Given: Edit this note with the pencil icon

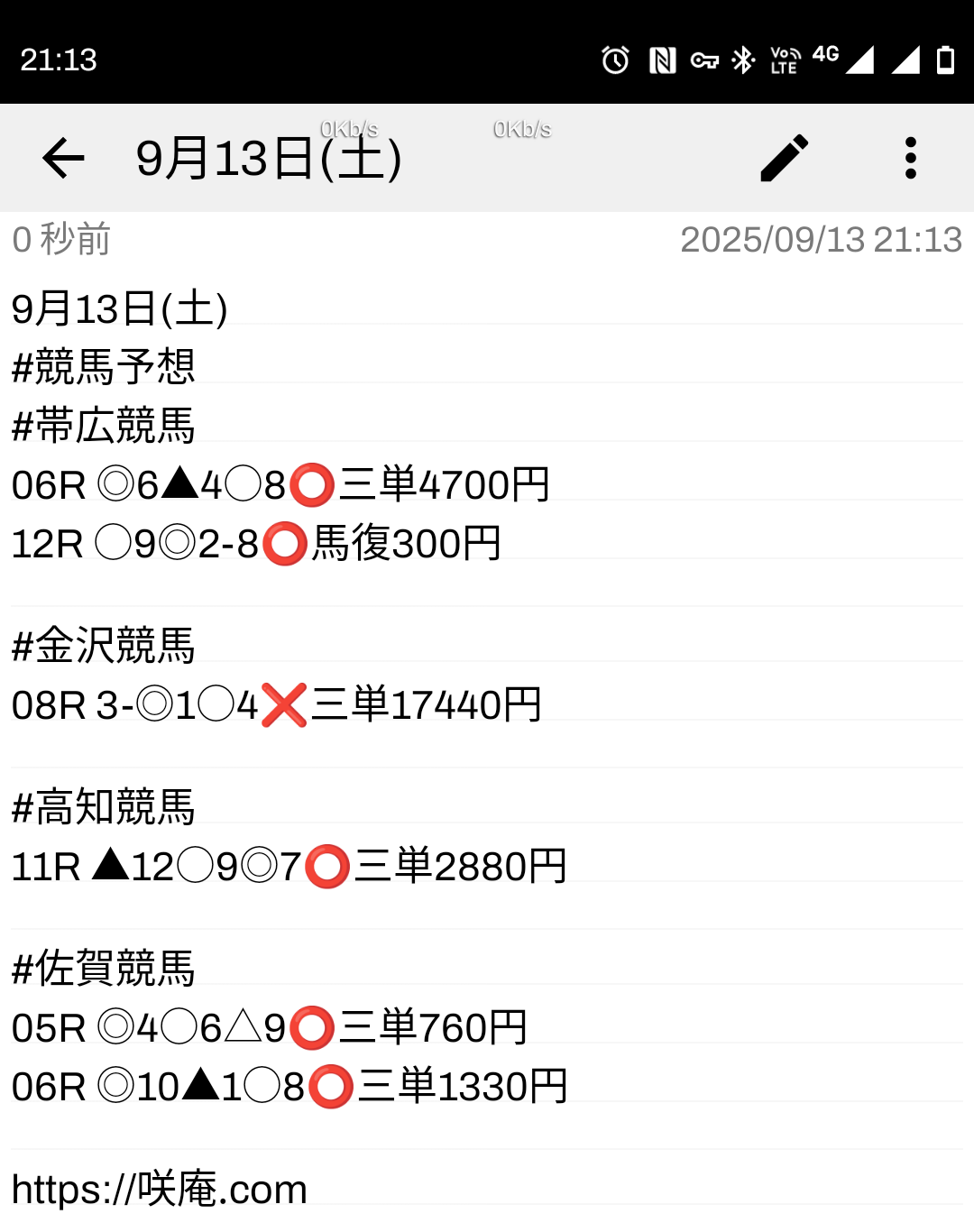Looking at the screenshot, I should (784, 159).
